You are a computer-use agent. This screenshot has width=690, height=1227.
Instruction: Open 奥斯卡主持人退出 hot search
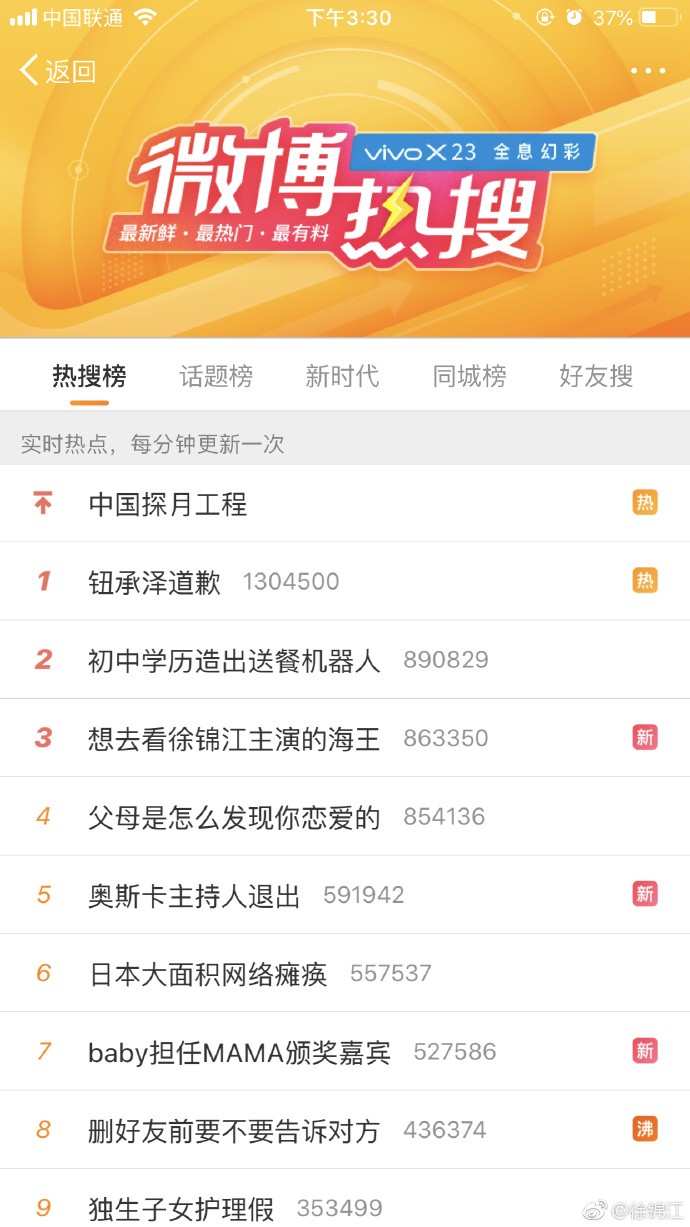194,895
